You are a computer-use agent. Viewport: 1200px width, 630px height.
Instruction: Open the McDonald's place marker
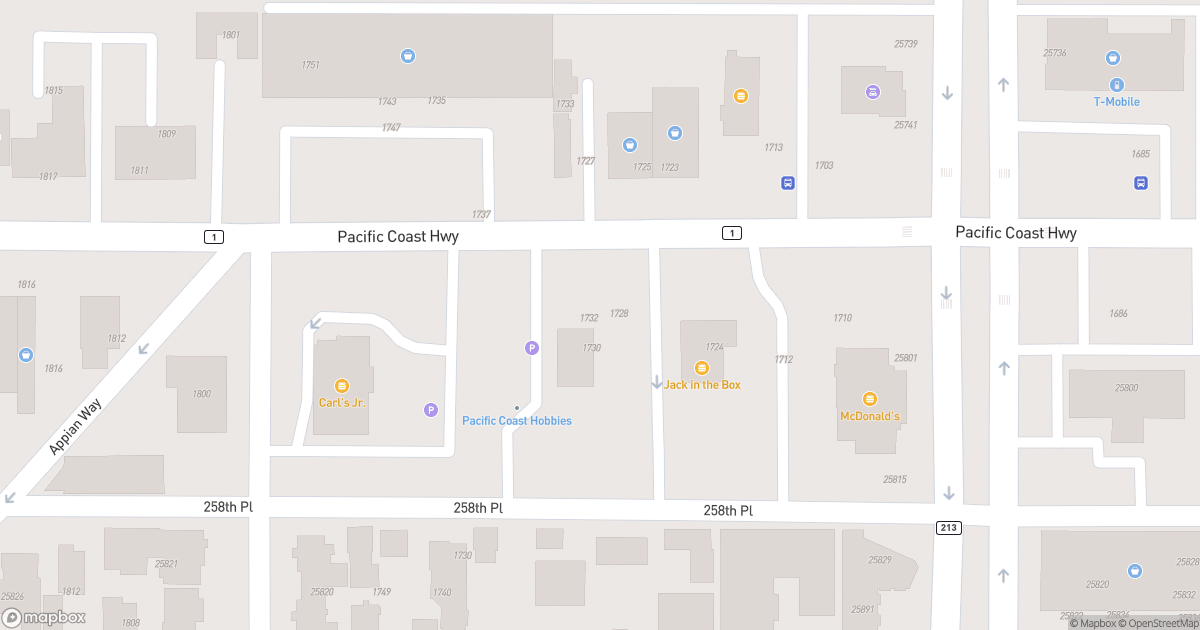coord(869,399)
